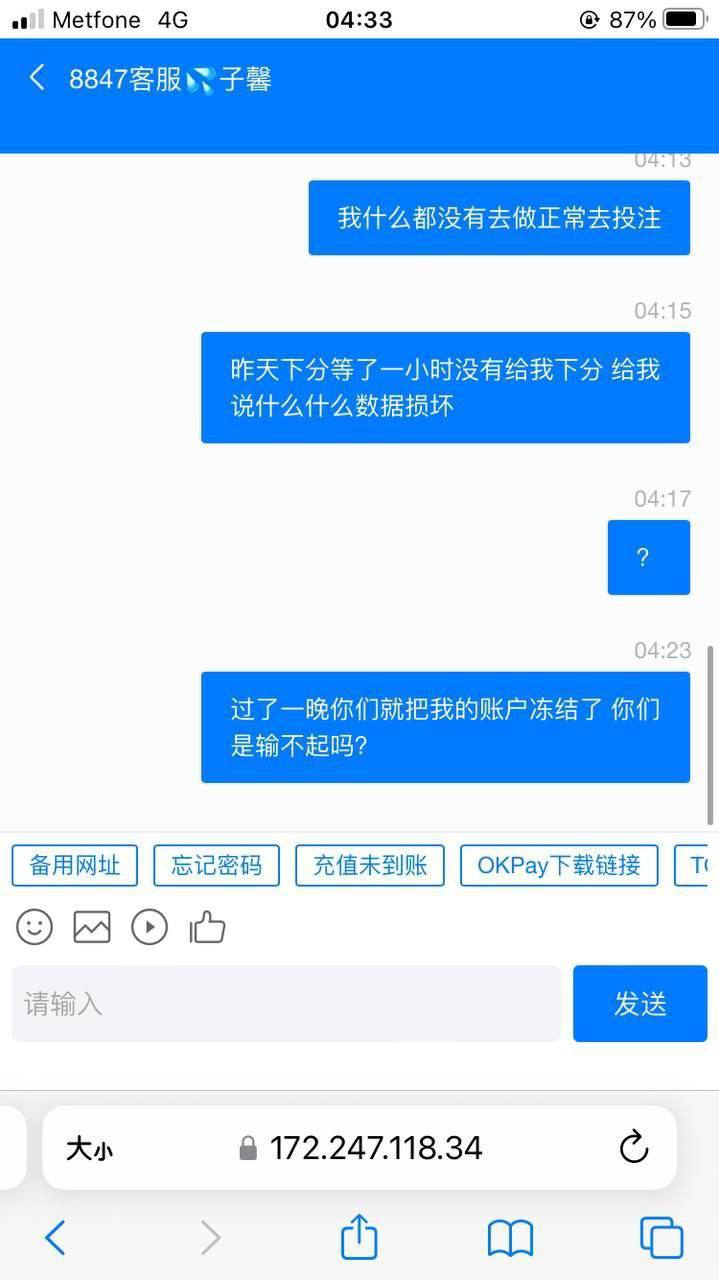The height and width of the screenshot is (1280, 719).
Task: Select the 忘记密码 quick reply chip
Action: click(216, 865)
